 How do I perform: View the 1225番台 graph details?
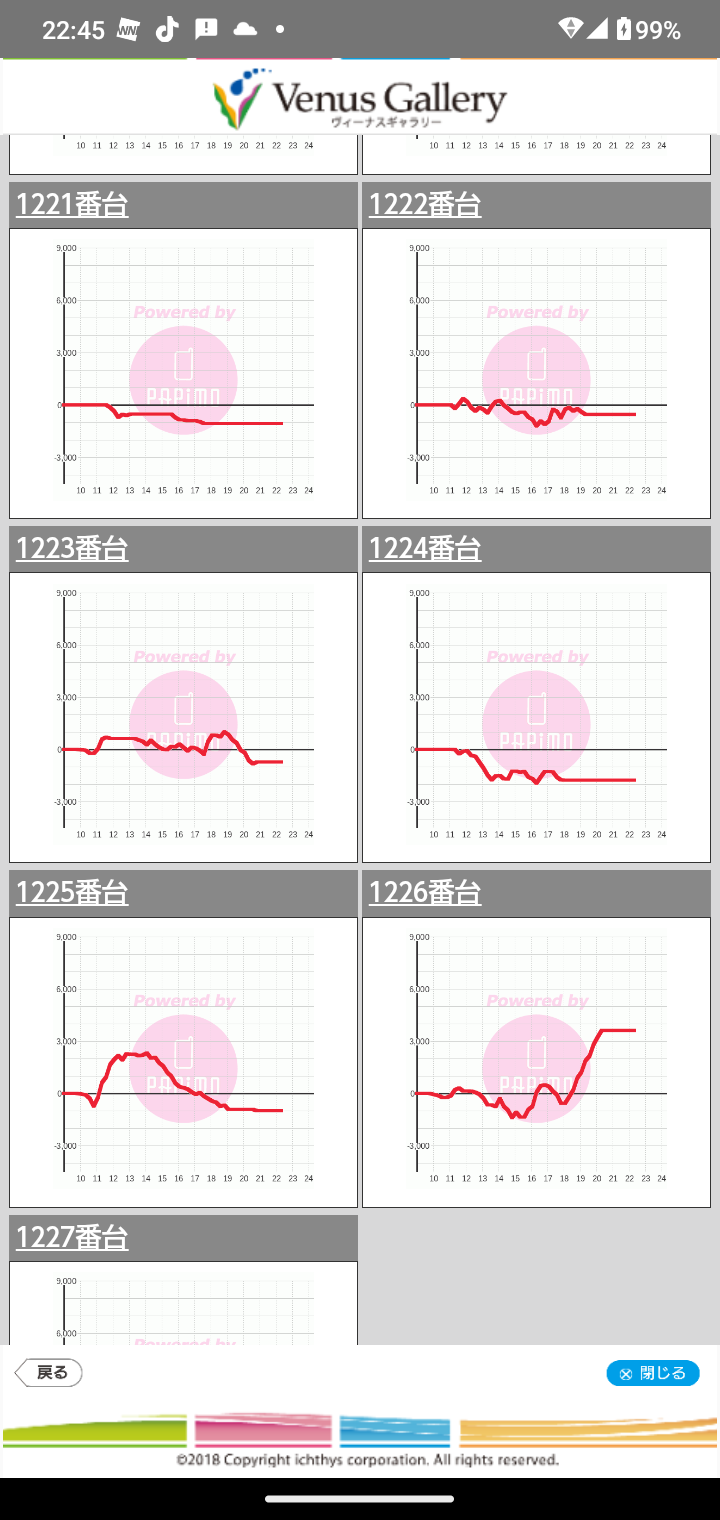point(183,1062)
